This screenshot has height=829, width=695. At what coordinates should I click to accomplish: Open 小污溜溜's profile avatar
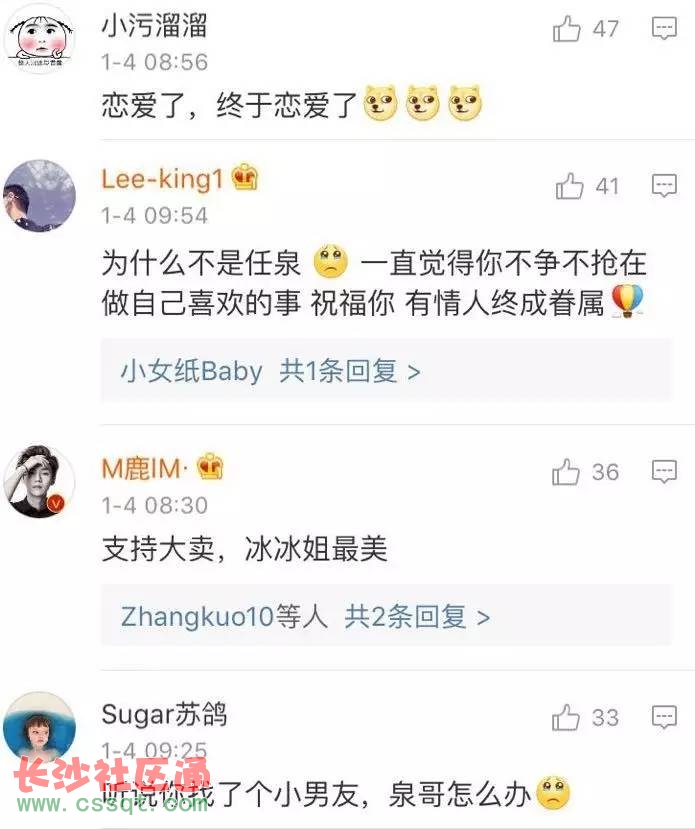39,38
